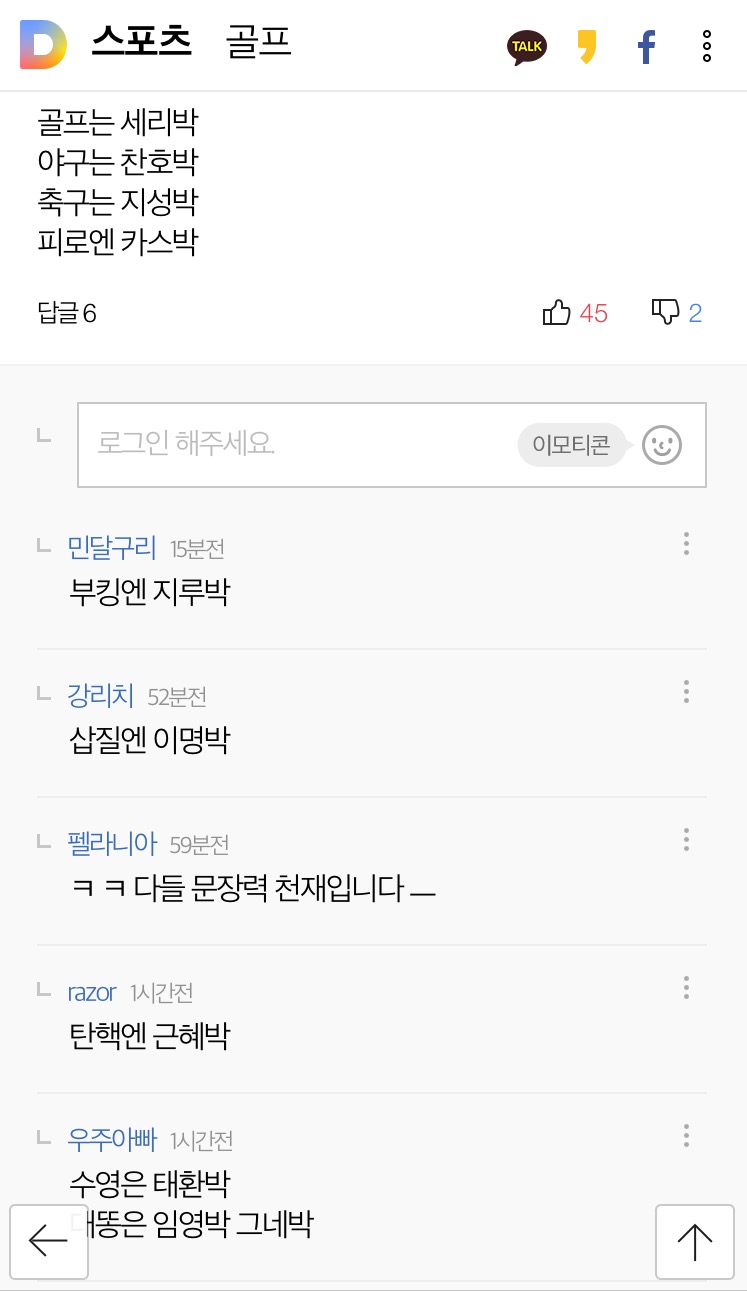Viewport: 747px width, 1291px height.
Task: Share via KakaoTalk icon
Action: [x=527, y=47]
